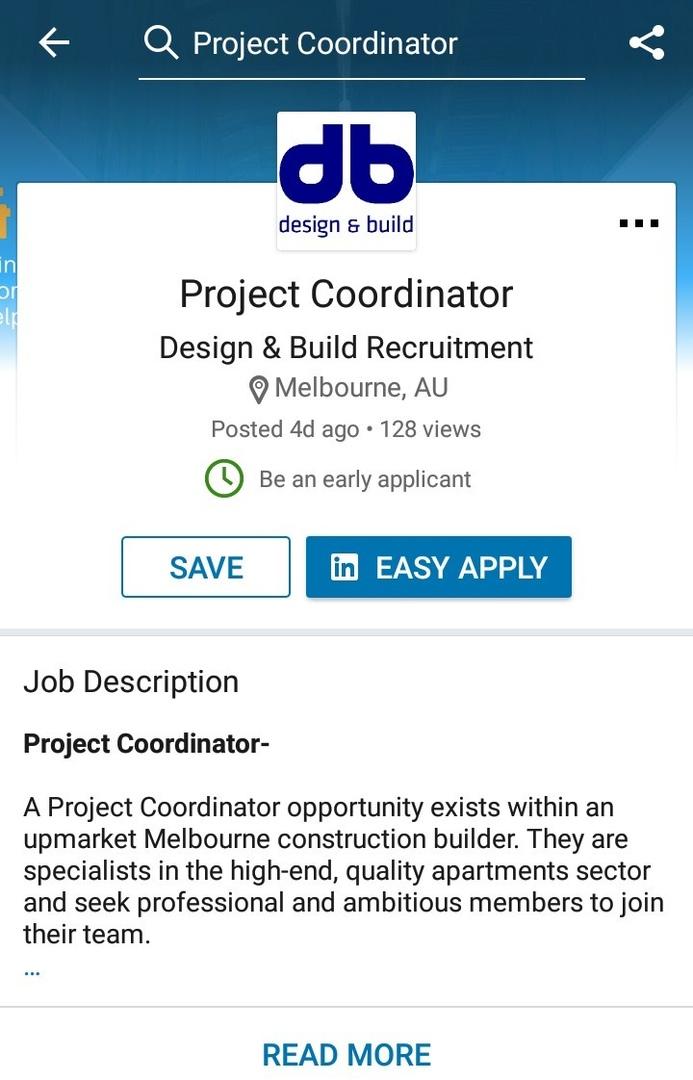The image size is (693, 1080).
Task: Expand description with Read More
Action: click(x=346, y=1054)
